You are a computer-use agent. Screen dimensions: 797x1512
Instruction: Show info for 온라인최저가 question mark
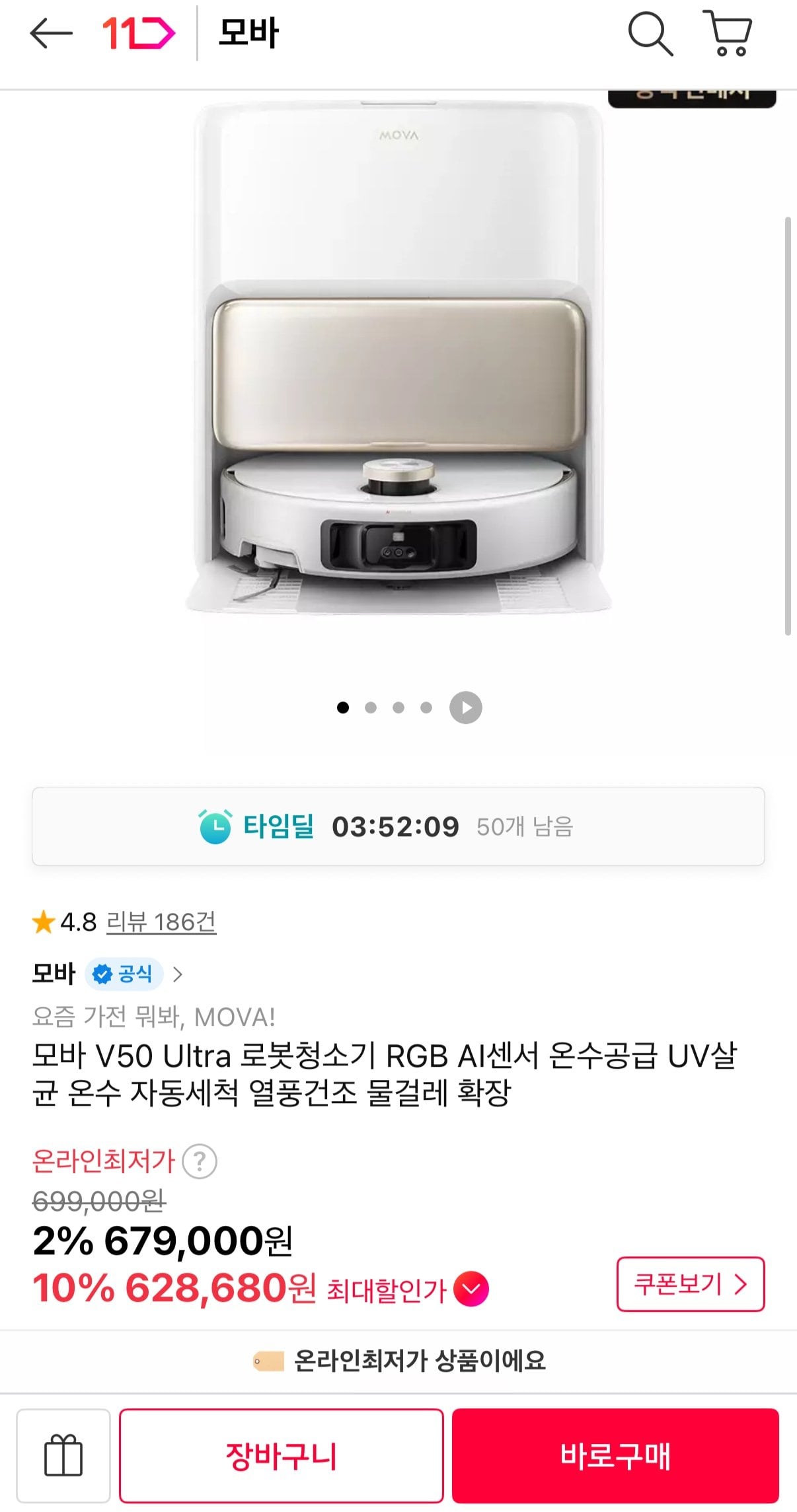(x=200, y=1161)
